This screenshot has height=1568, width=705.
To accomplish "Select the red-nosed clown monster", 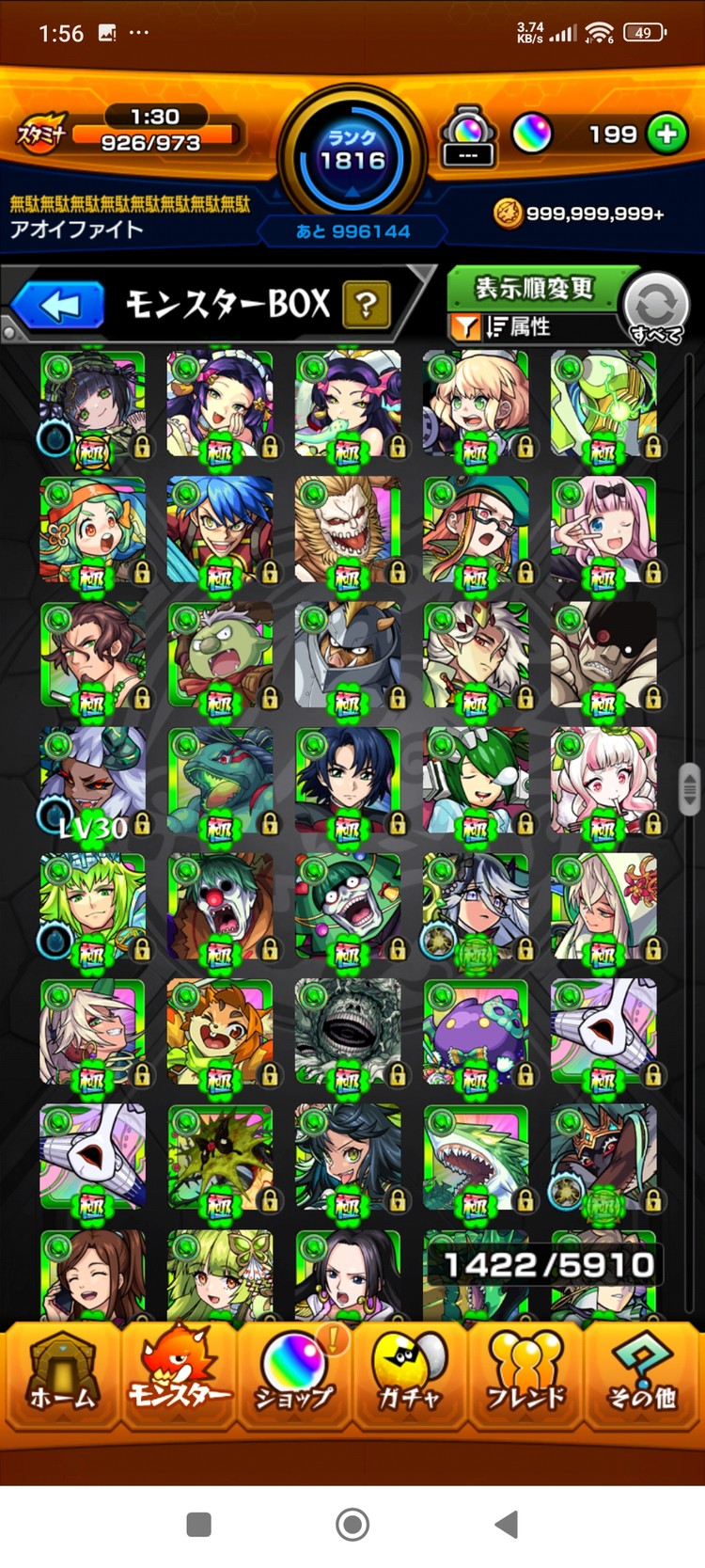I will pyautogui.click(x=220, y=908).
